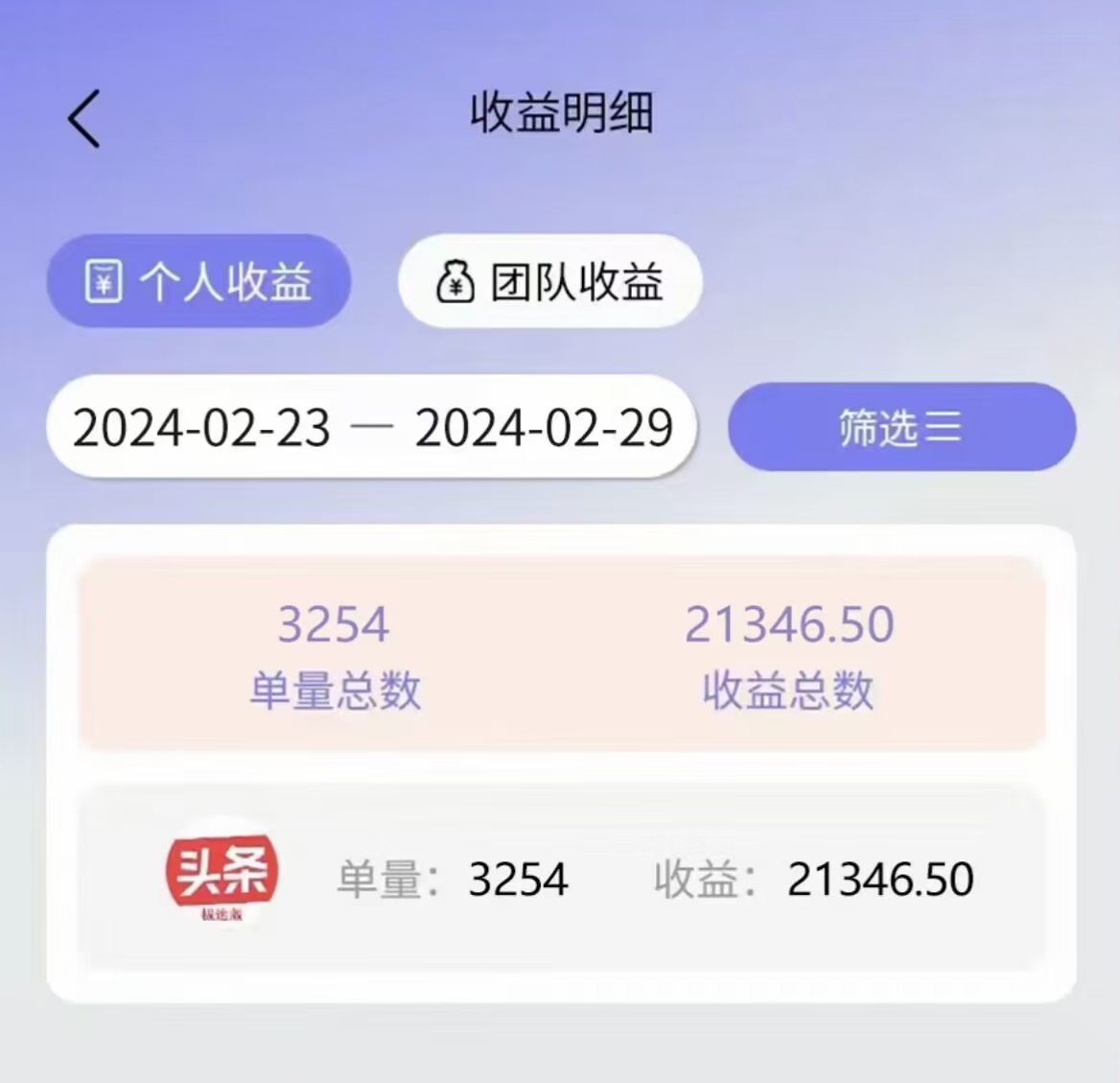Switch to the 团队收益 tab
Screen dimensions: 1120x1083
(549, 281)
